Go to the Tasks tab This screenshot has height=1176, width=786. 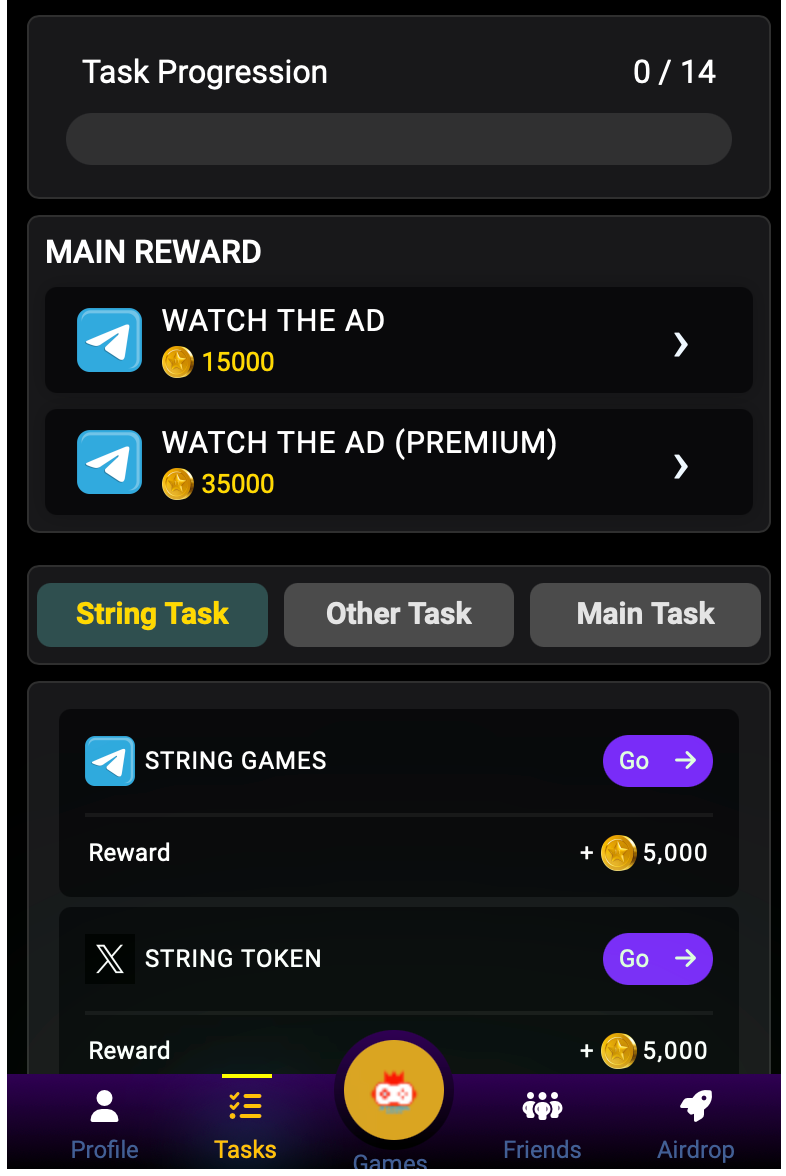point(245,1124)
